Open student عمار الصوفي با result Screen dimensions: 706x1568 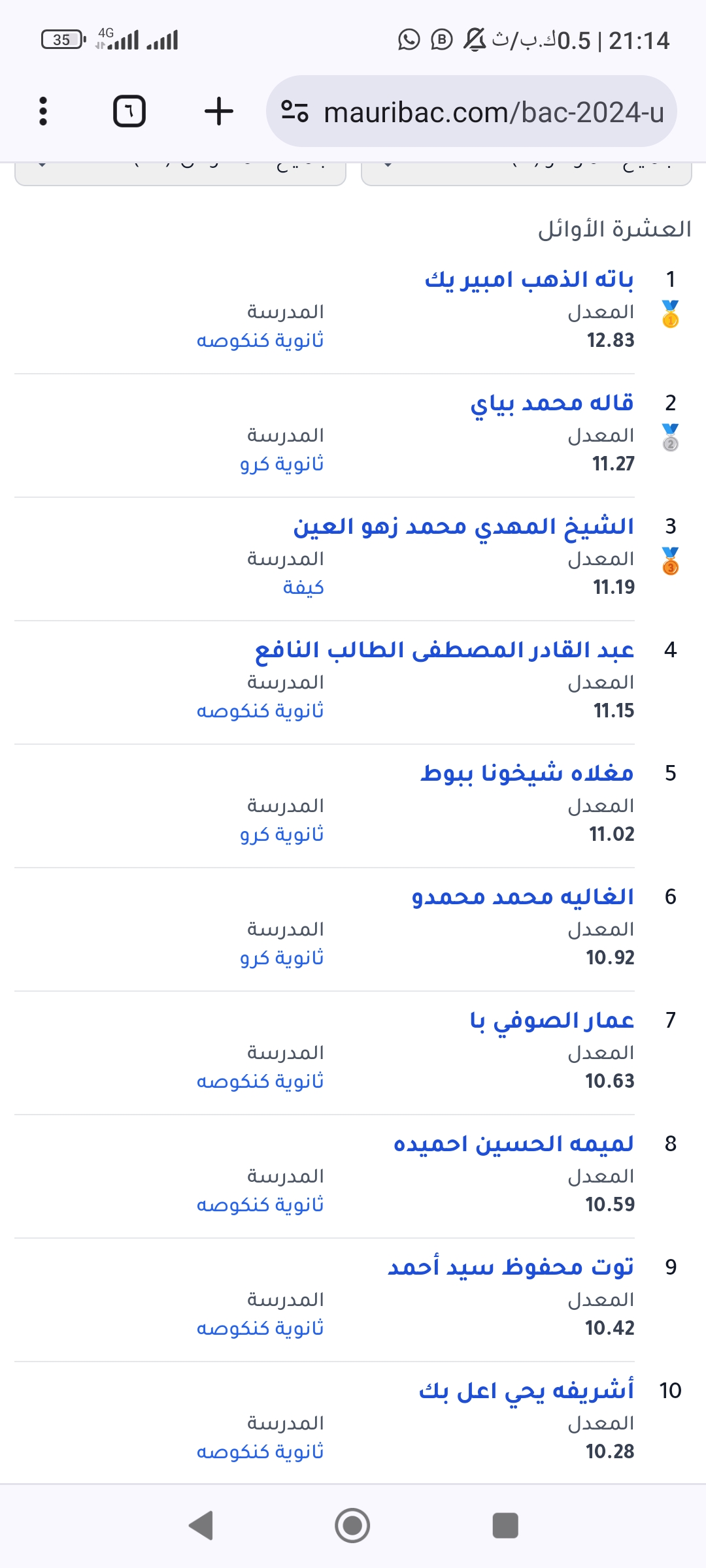(x=552, y=1021)
